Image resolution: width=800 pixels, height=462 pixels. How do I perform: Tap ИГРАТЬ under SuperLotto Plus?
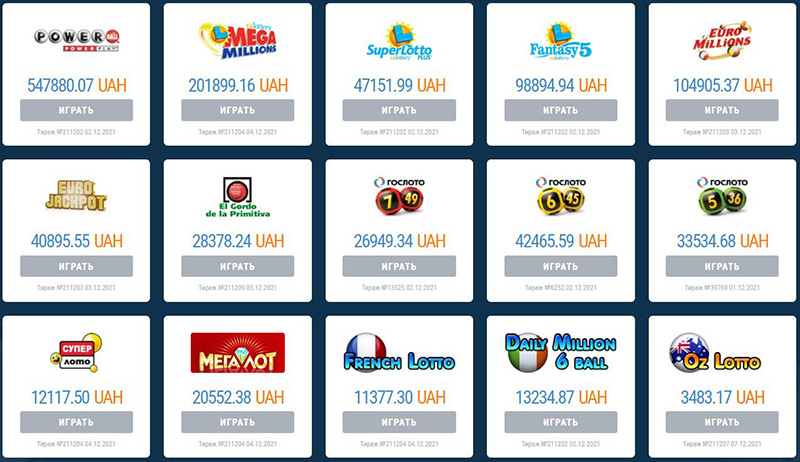pyautogui.click(x=399, y=110)
